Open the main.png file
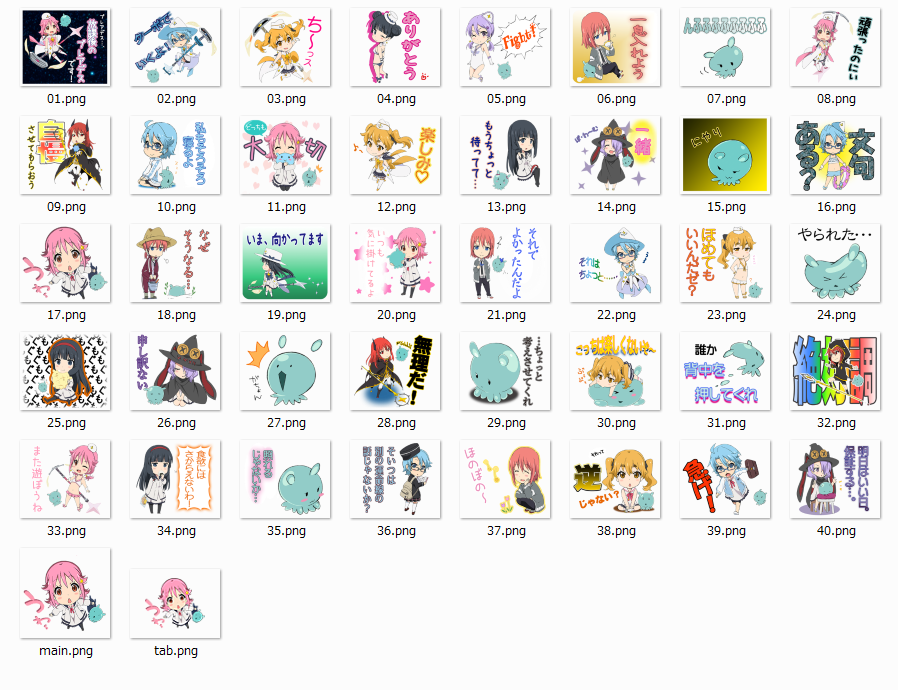Screen dimensions: 898x690 65,593
